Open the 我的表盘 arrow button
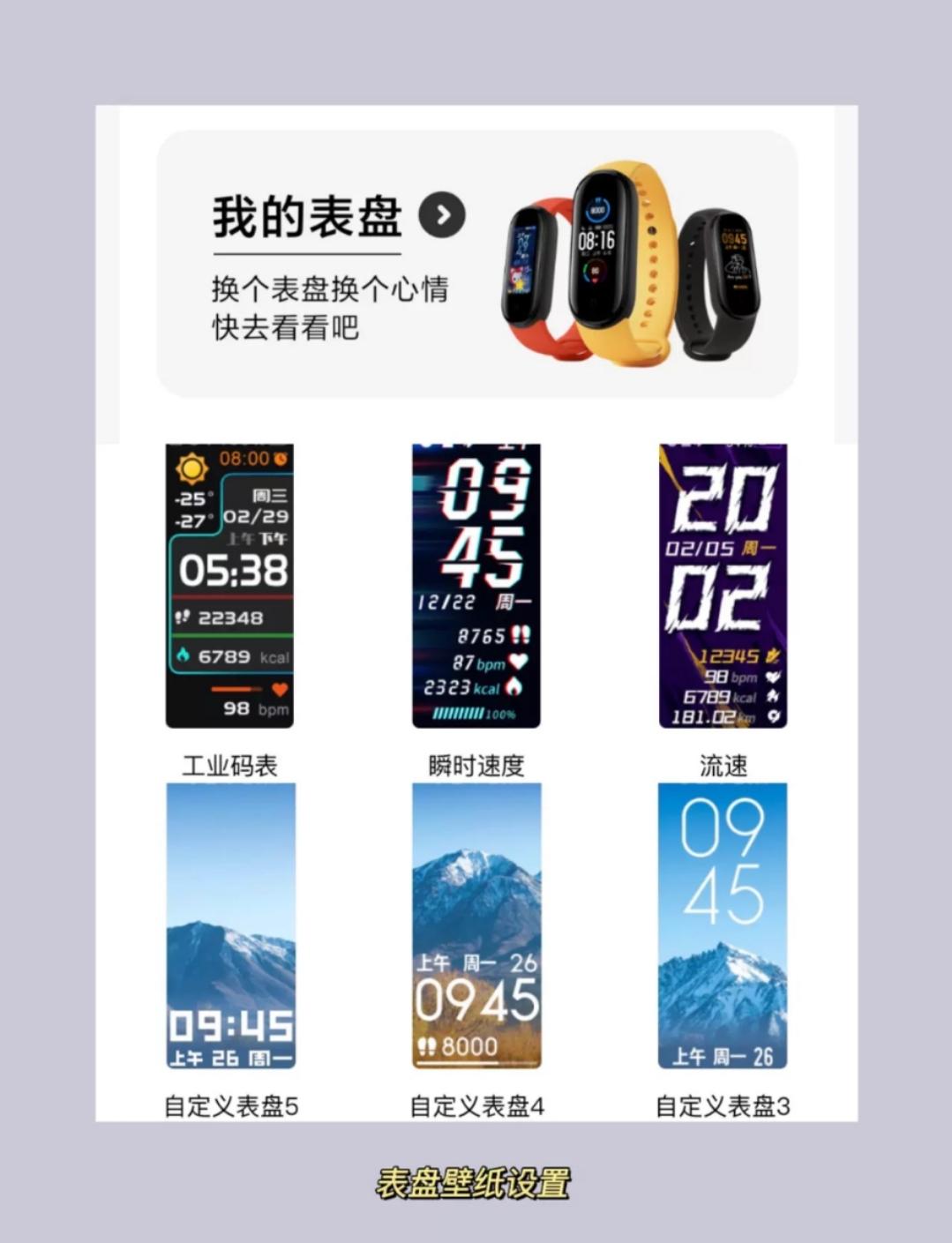This screenshot has width=952, height=1243. (x=442, y=213)
